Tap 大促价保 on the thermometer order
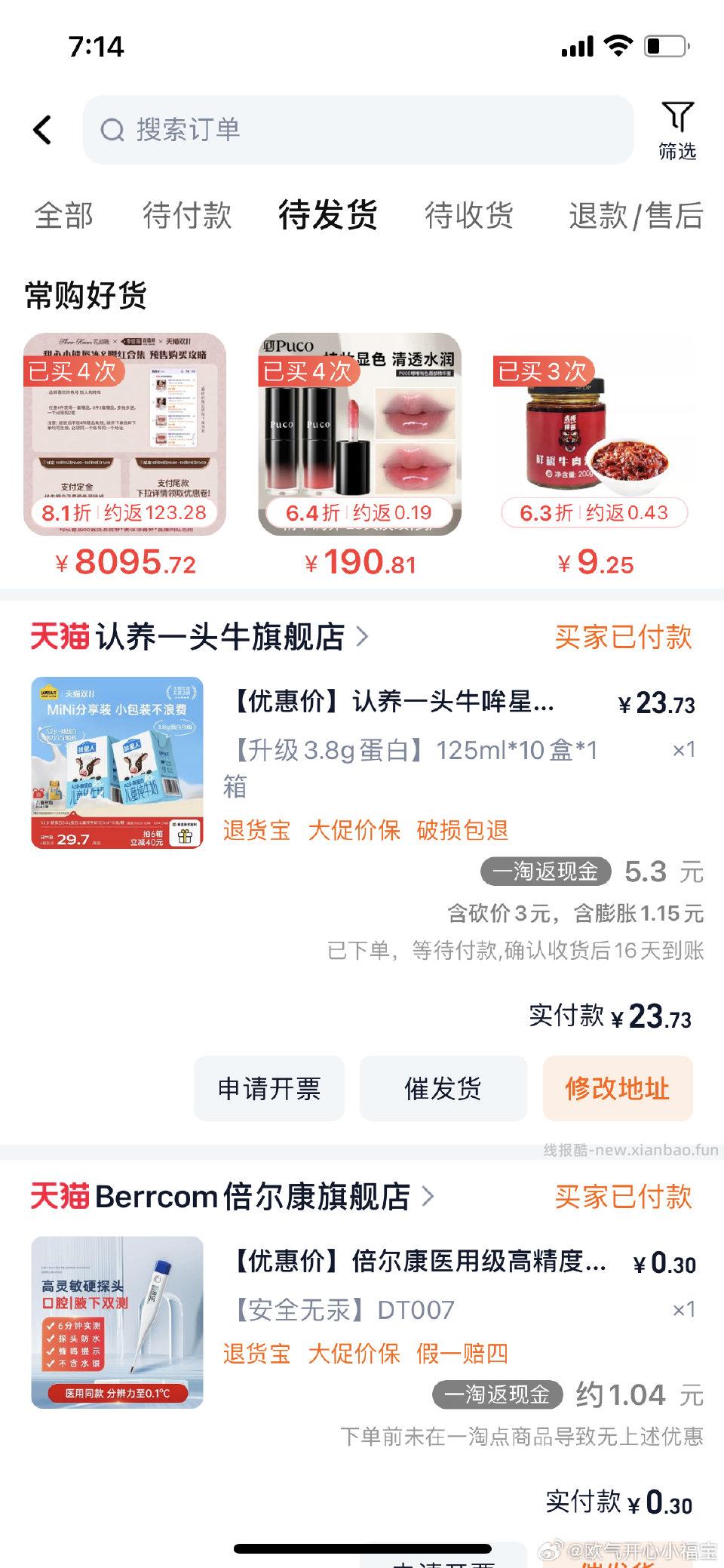 coord(357,1354)
